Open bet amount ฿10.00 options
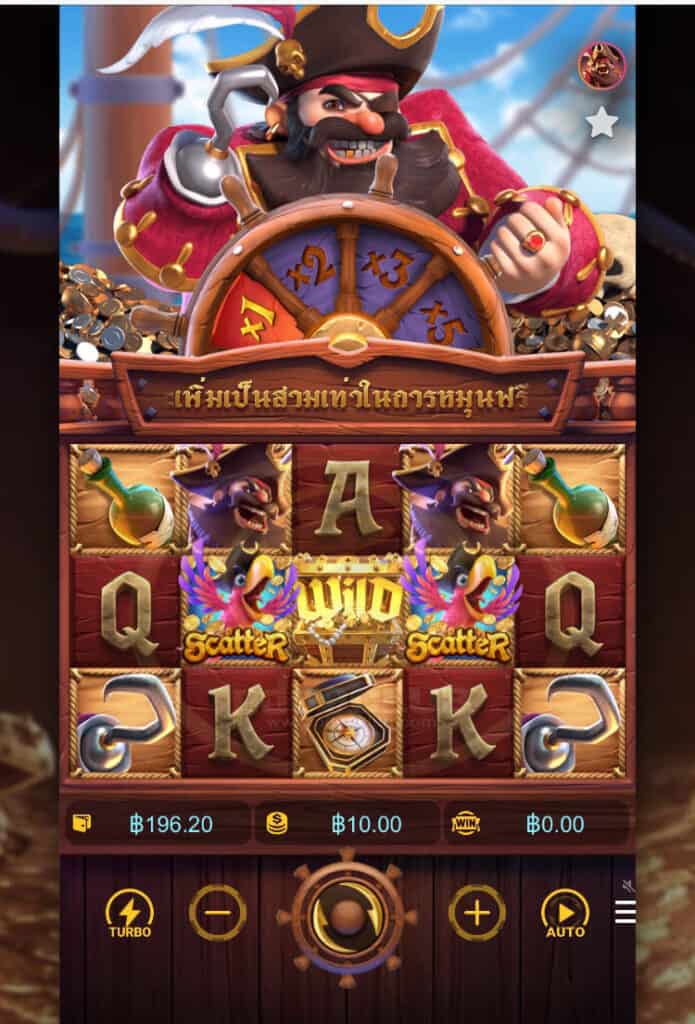 click(x=347, y=824)
